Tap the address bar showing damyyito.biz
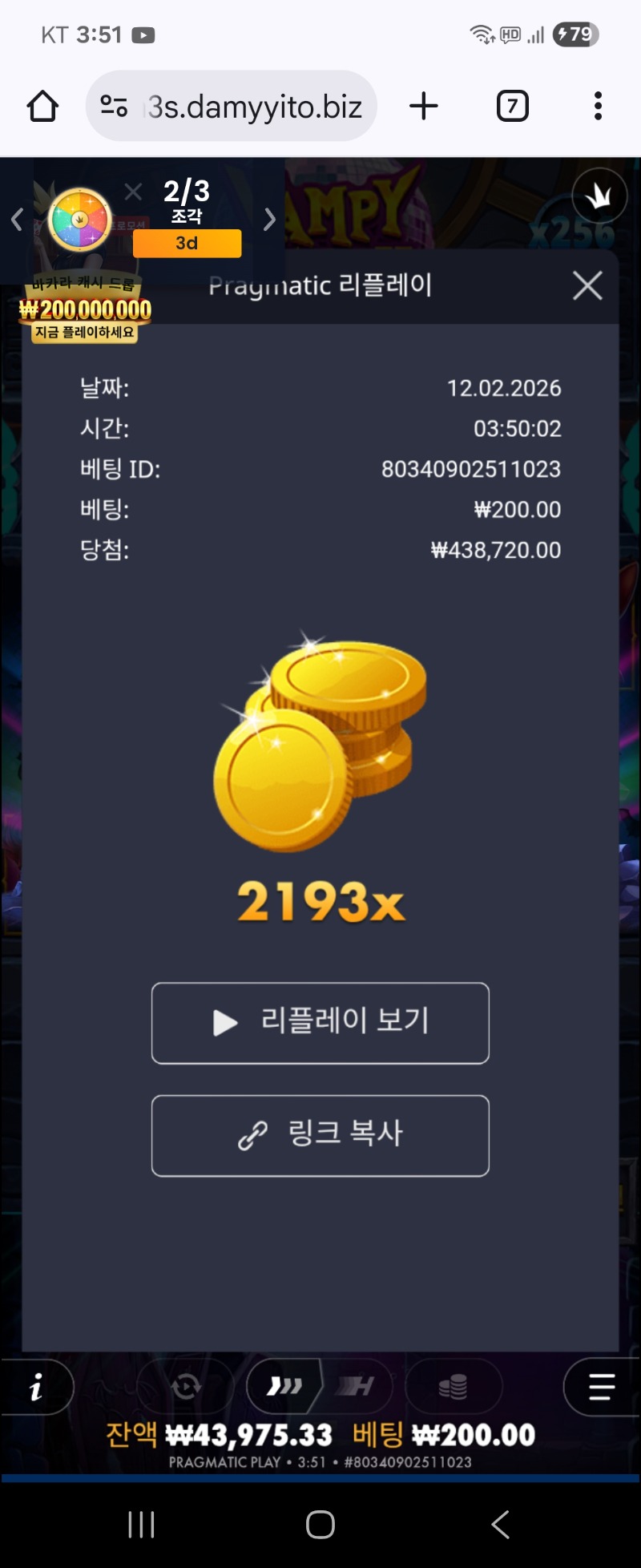The image size is (641, 1568). point(232,107)
